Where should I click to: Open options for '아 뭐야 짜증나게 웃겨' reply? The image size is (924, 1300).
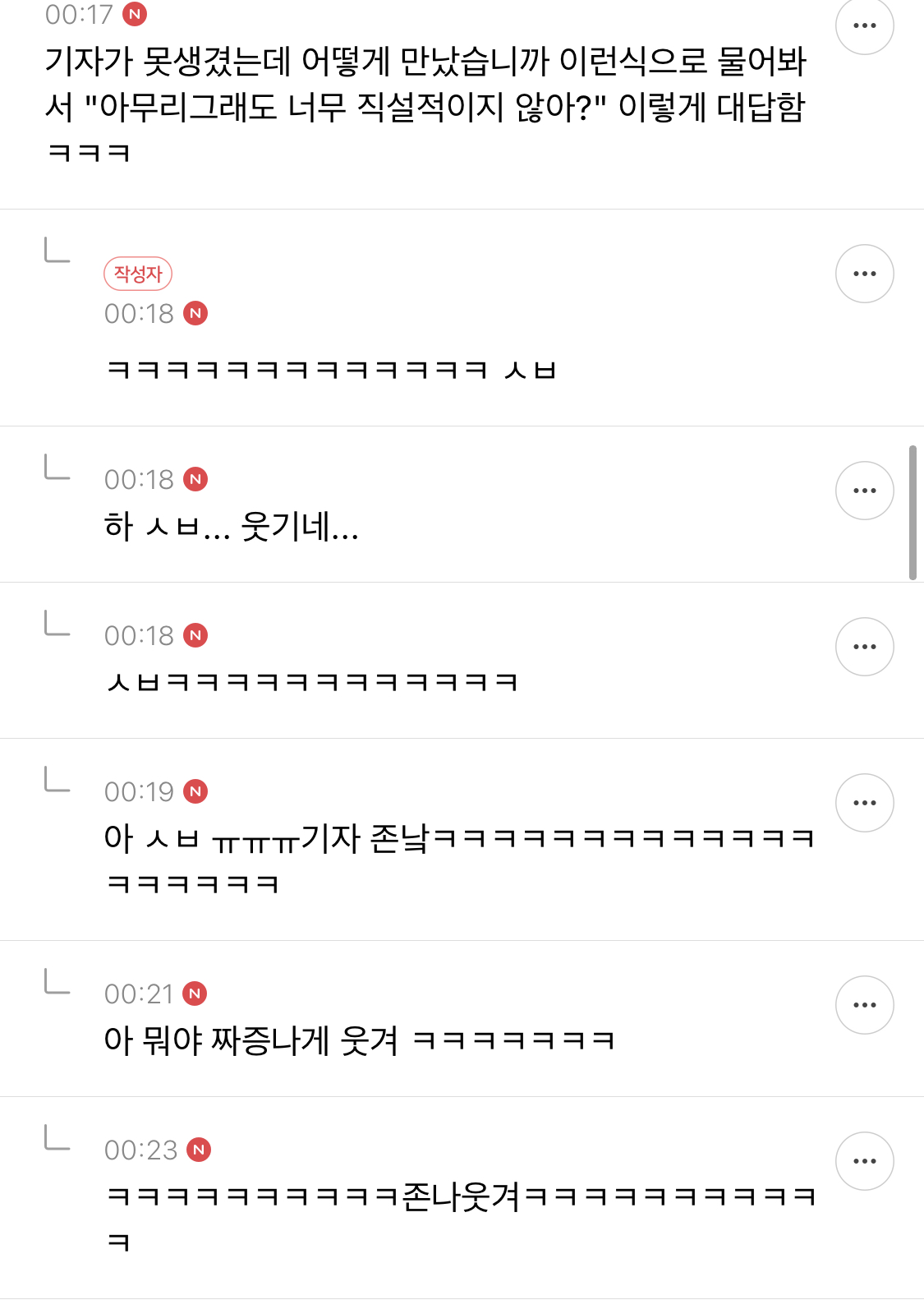coord(864,1005)
